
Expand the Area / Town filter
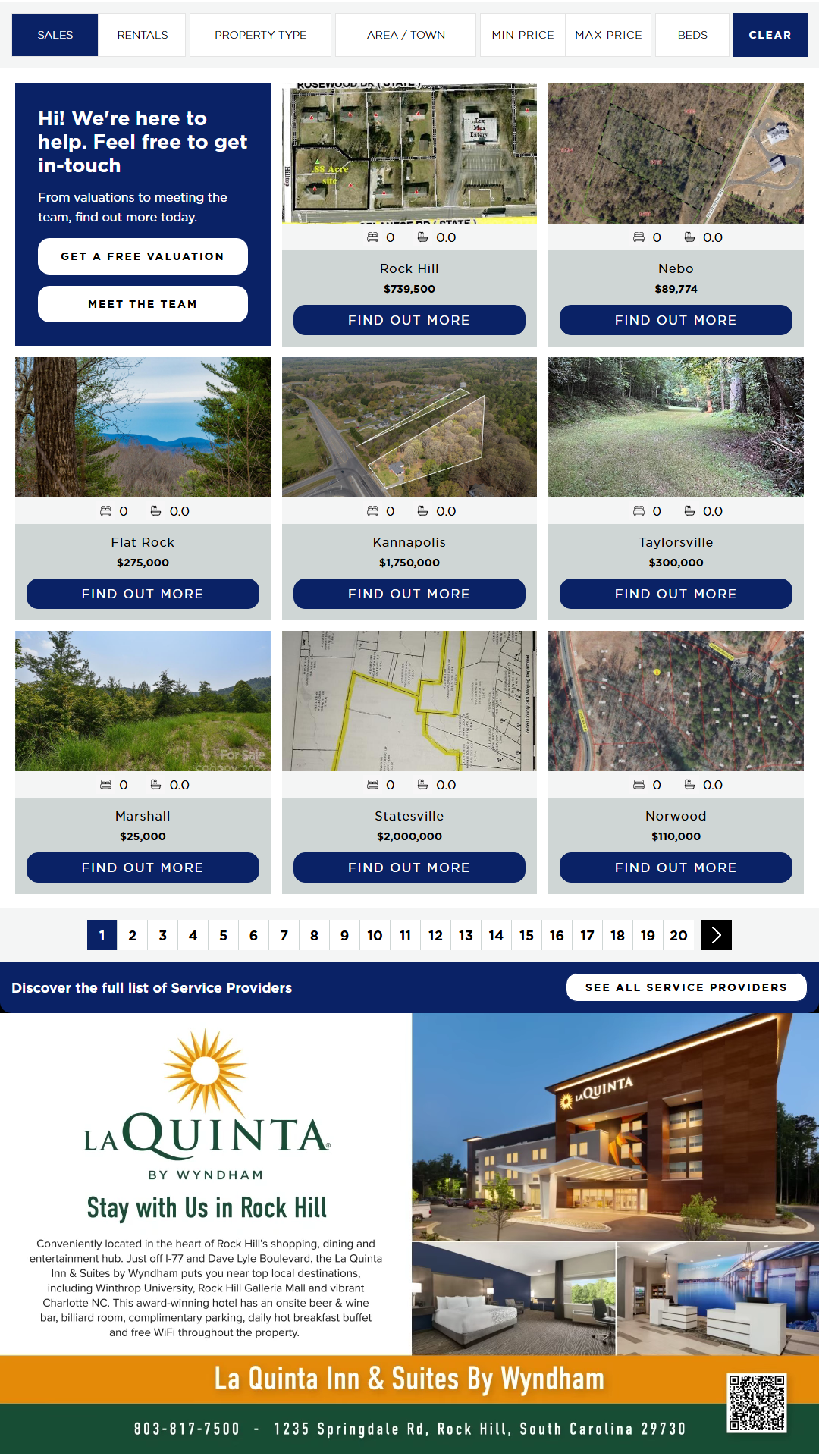(406, 35)
